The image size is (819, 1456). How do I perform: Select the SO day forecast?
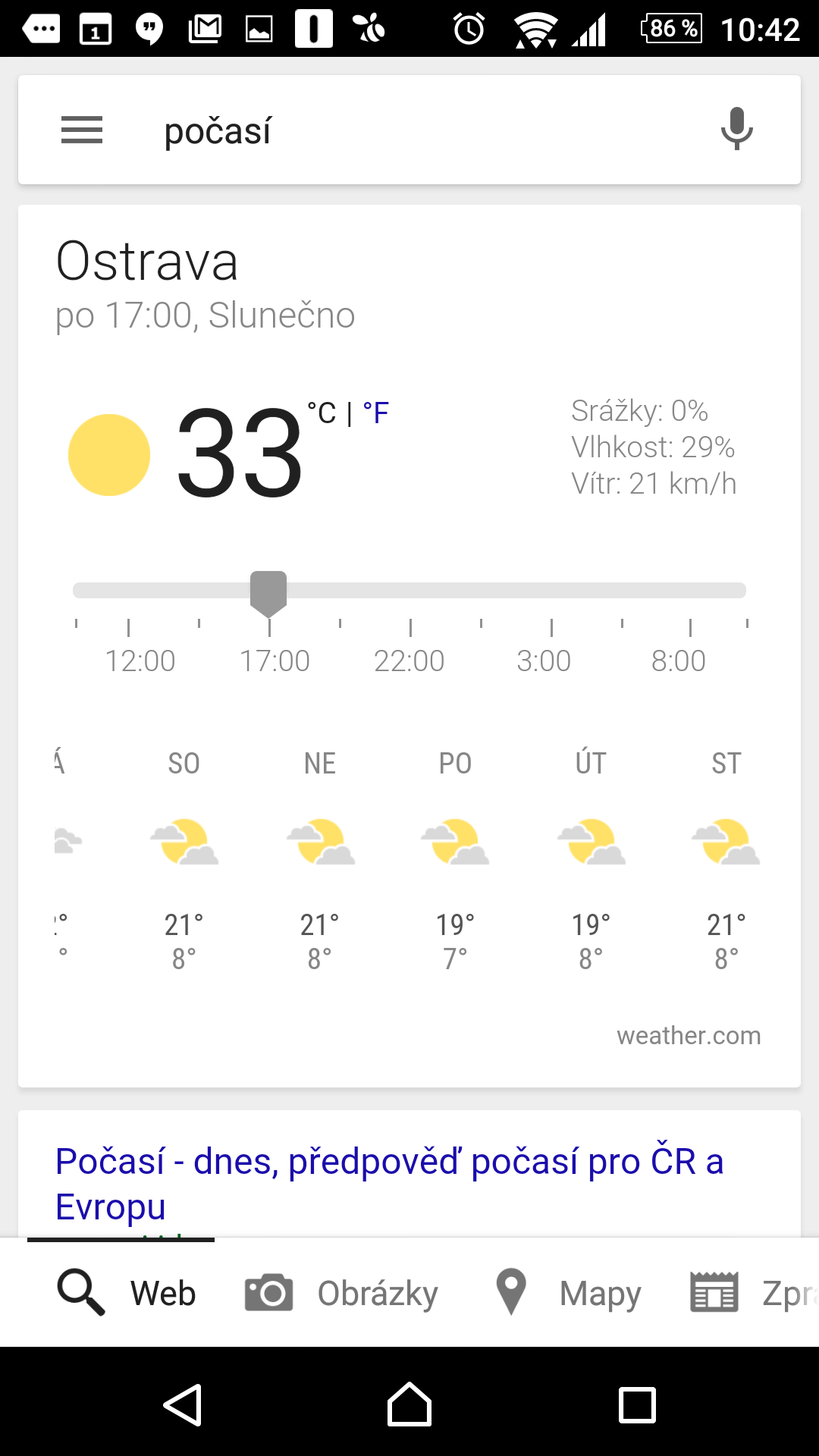point(184,861)
